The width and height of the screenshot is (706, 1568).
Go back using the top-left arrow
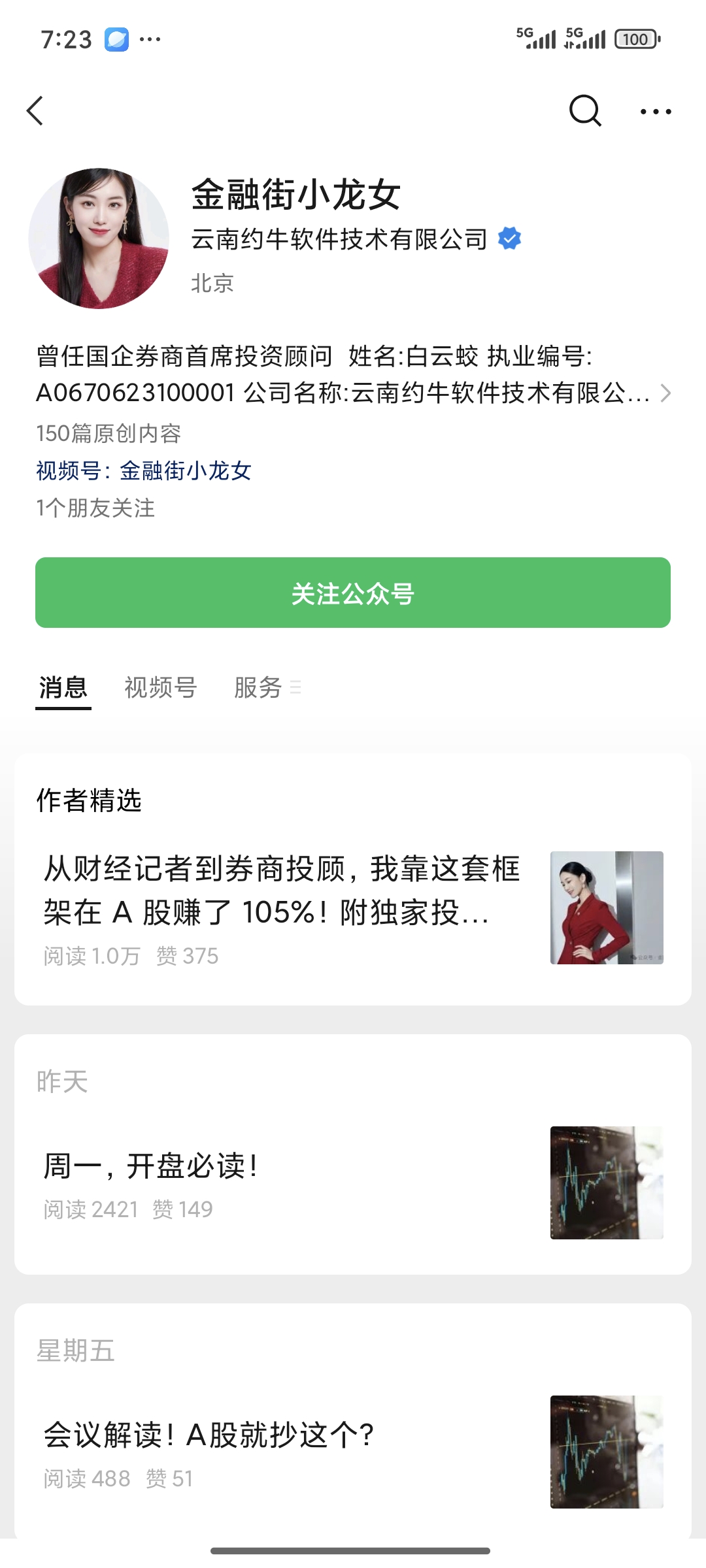(x=35, y=111)
